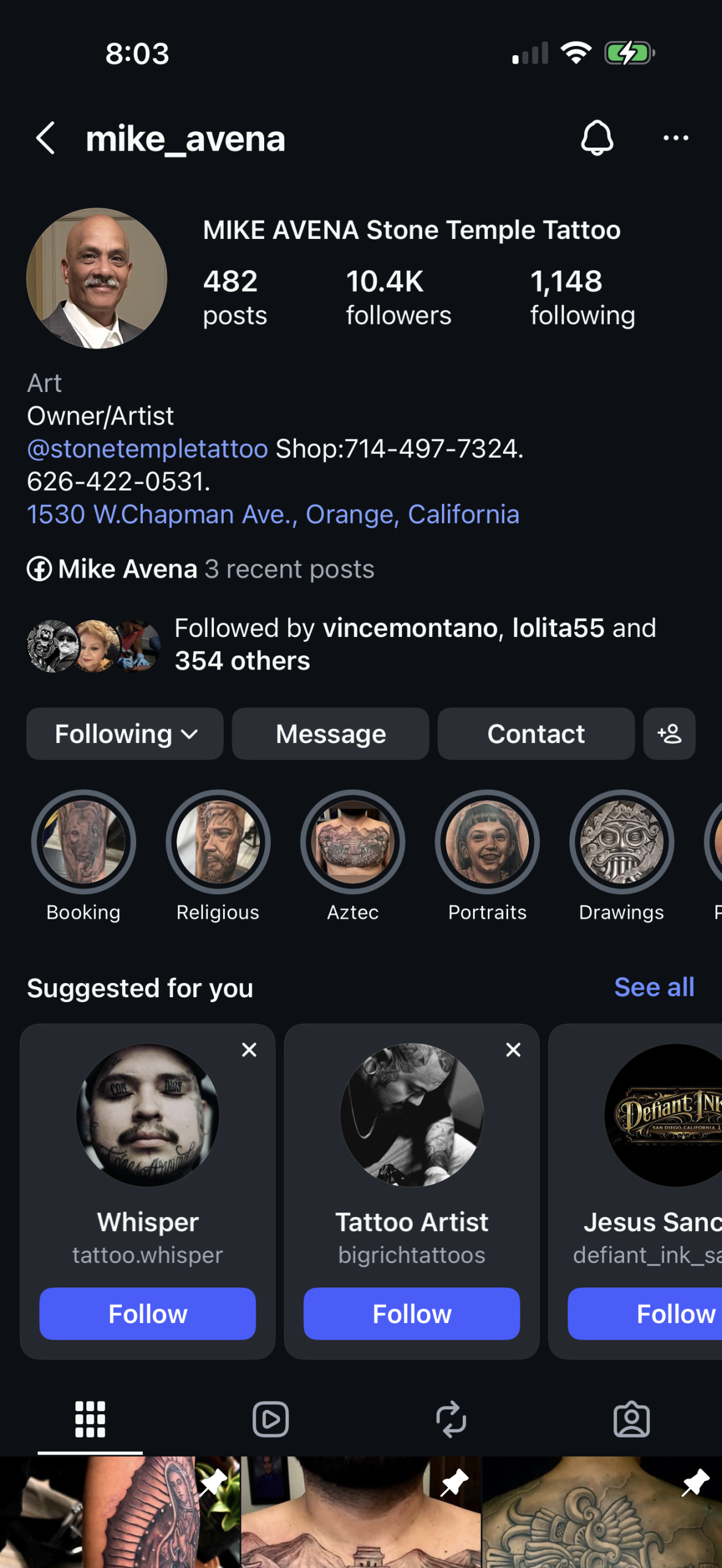Open the Booking story highlight
Viewport: 722px width, 1568px height.
coord(83,843)
